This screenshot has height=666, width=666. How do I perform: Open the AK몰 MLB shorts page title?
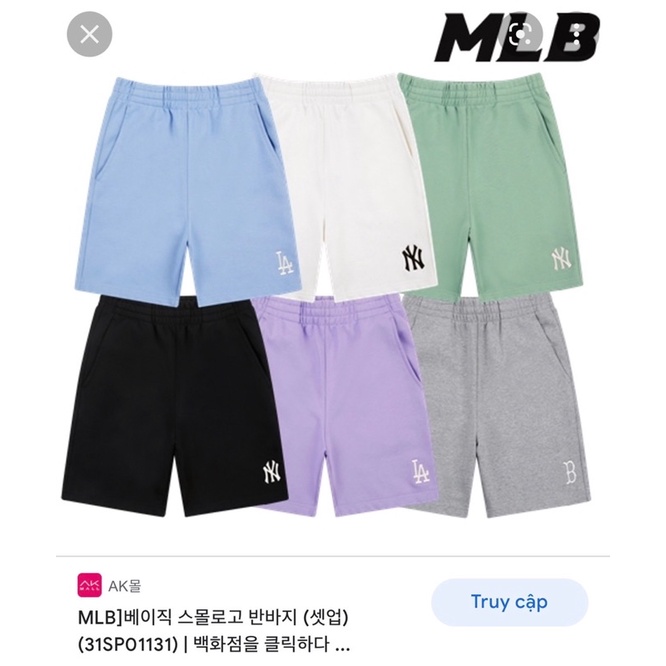coord(214,632)
